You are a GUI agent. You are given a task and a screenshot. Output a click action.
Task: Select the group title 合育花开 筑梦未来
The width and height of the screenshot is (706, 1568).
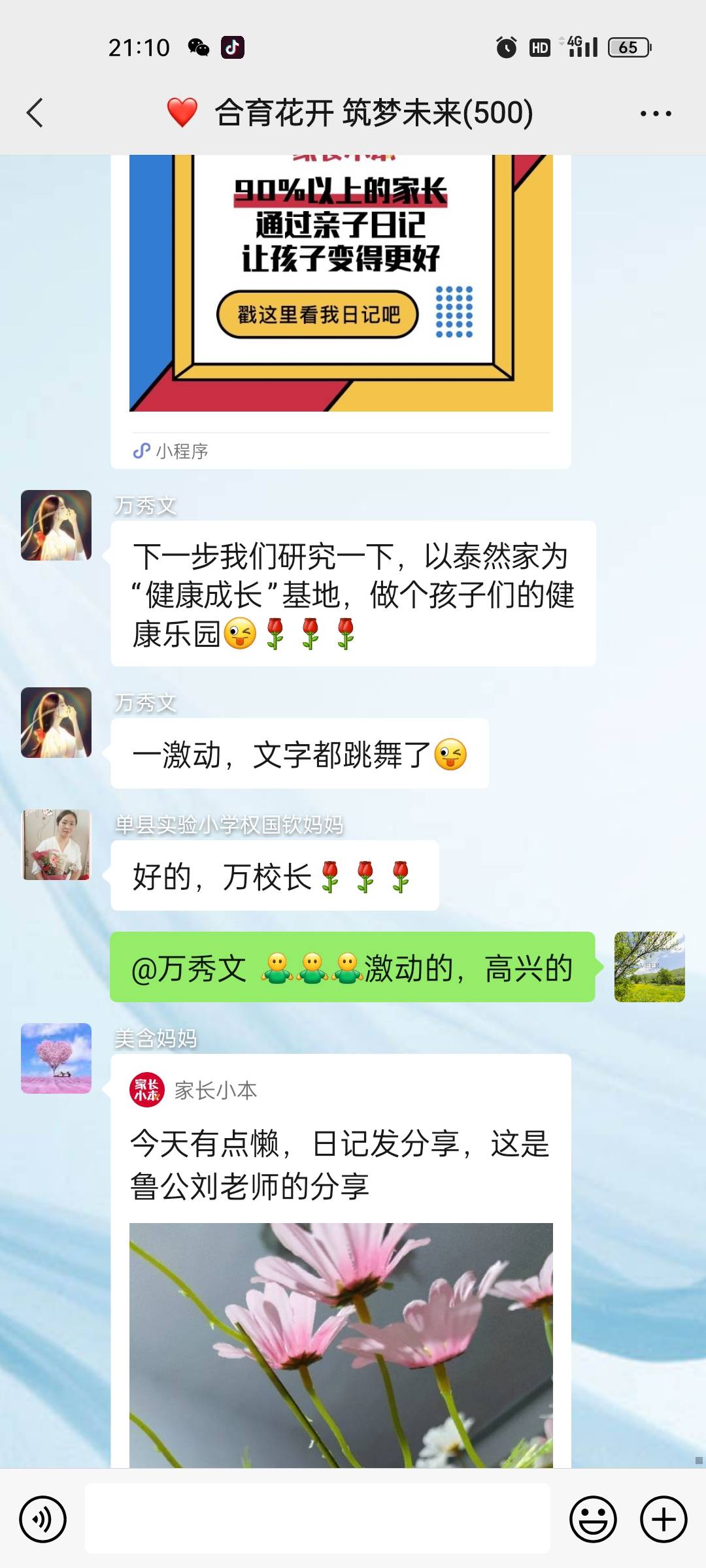[x=373, y=112]
